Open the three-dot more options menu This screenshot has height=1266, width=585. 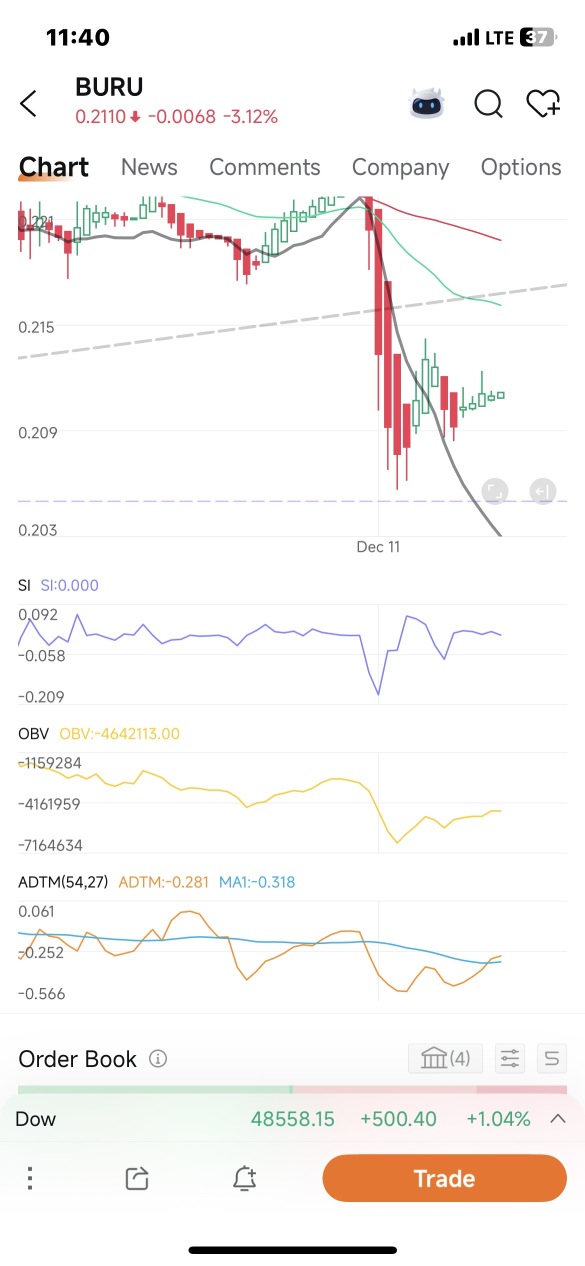30,1178
